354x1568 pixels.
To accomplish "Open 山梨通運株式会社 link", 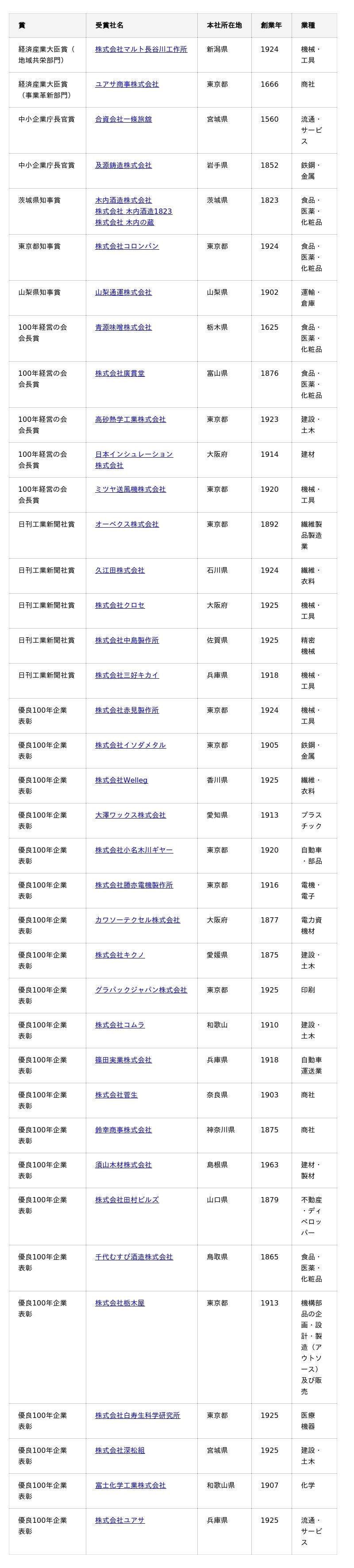I will pyautogui.click(x=123, y=292).
